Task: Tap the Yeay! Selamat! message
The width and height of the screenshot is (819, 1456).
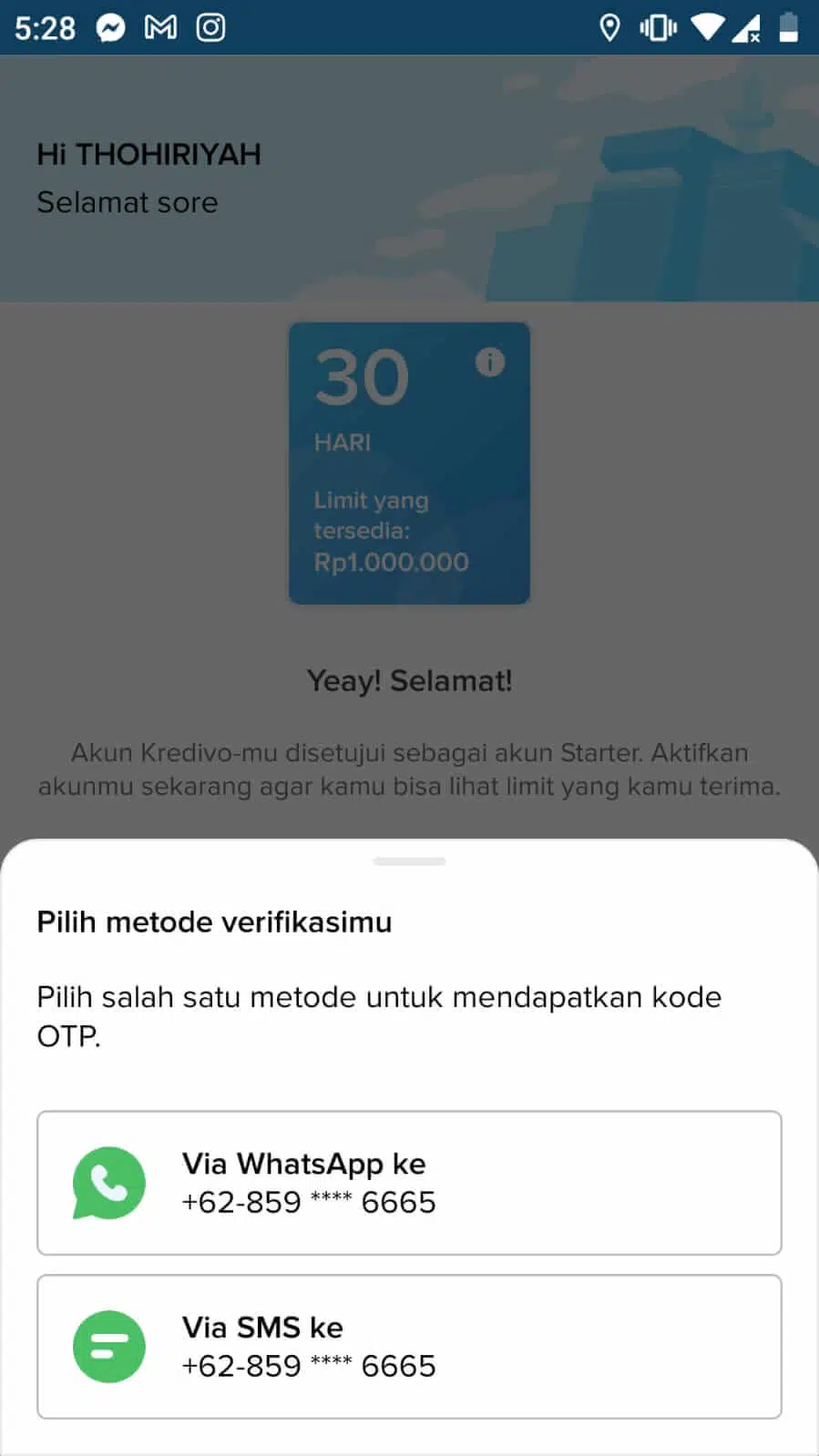Action: coord(409,680)
